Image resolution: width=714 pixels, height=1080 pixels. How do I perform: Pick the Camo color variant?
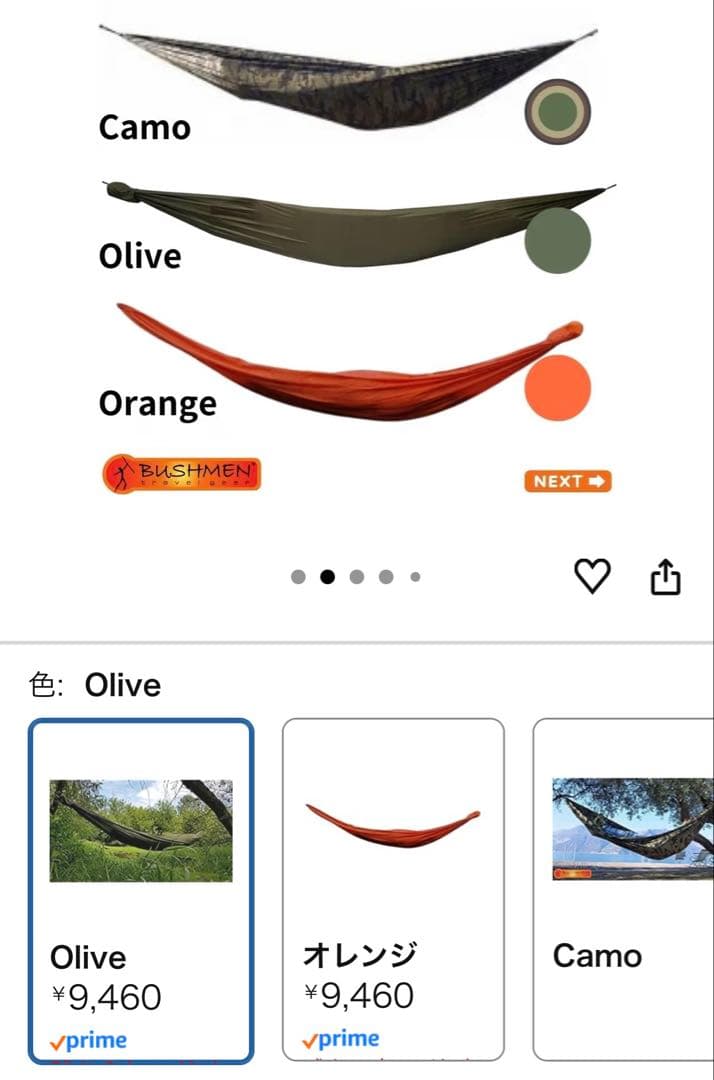coord(622,890)
